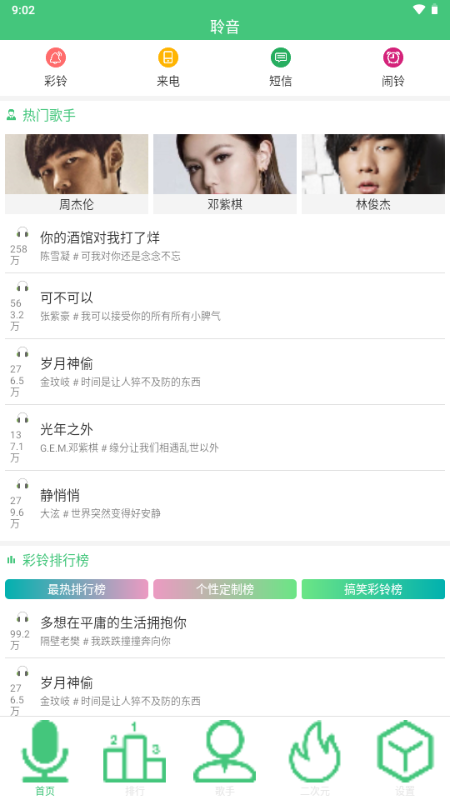View singer 周杰伦

pos(77,173)
